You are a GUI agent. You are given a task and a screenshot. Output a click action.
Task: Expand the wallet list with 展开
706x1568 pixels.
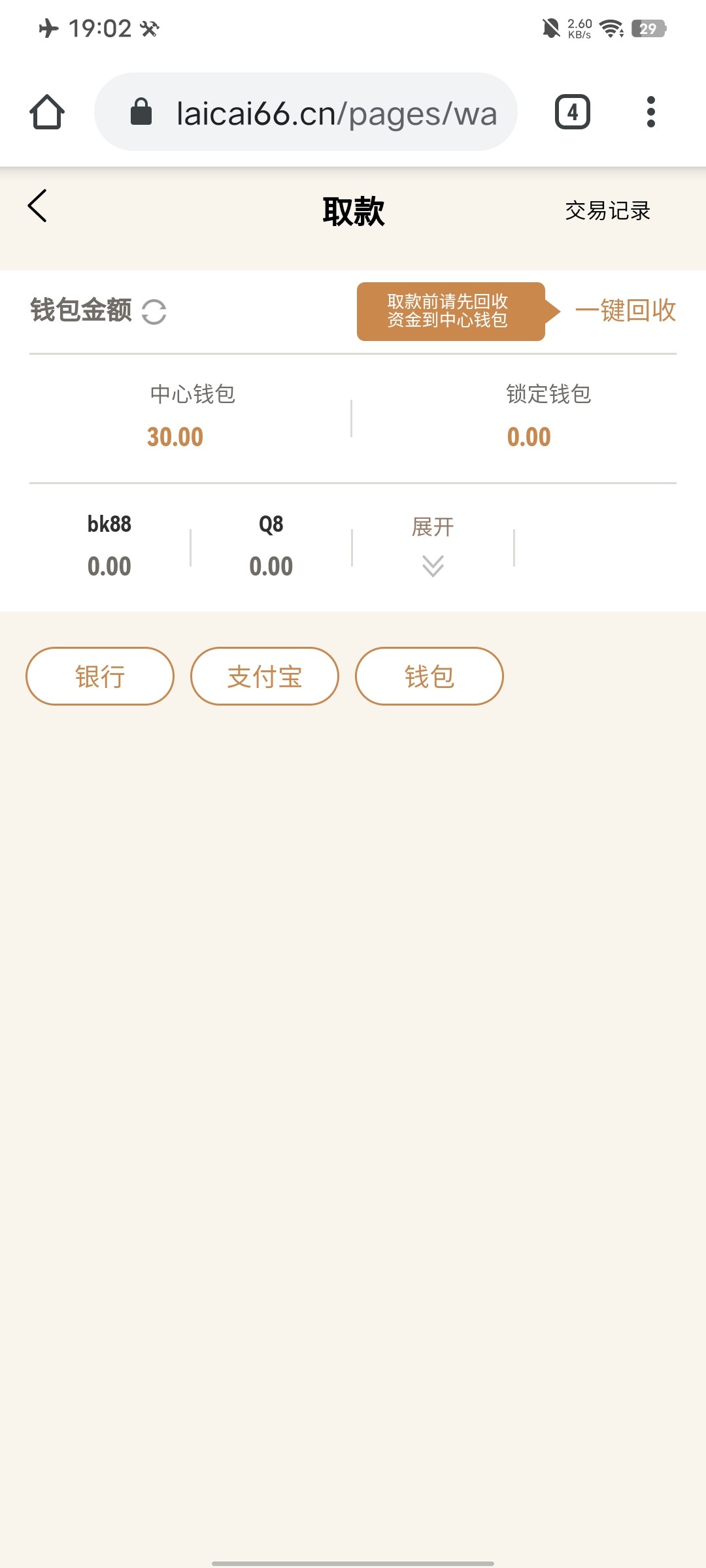click(433, 546)
